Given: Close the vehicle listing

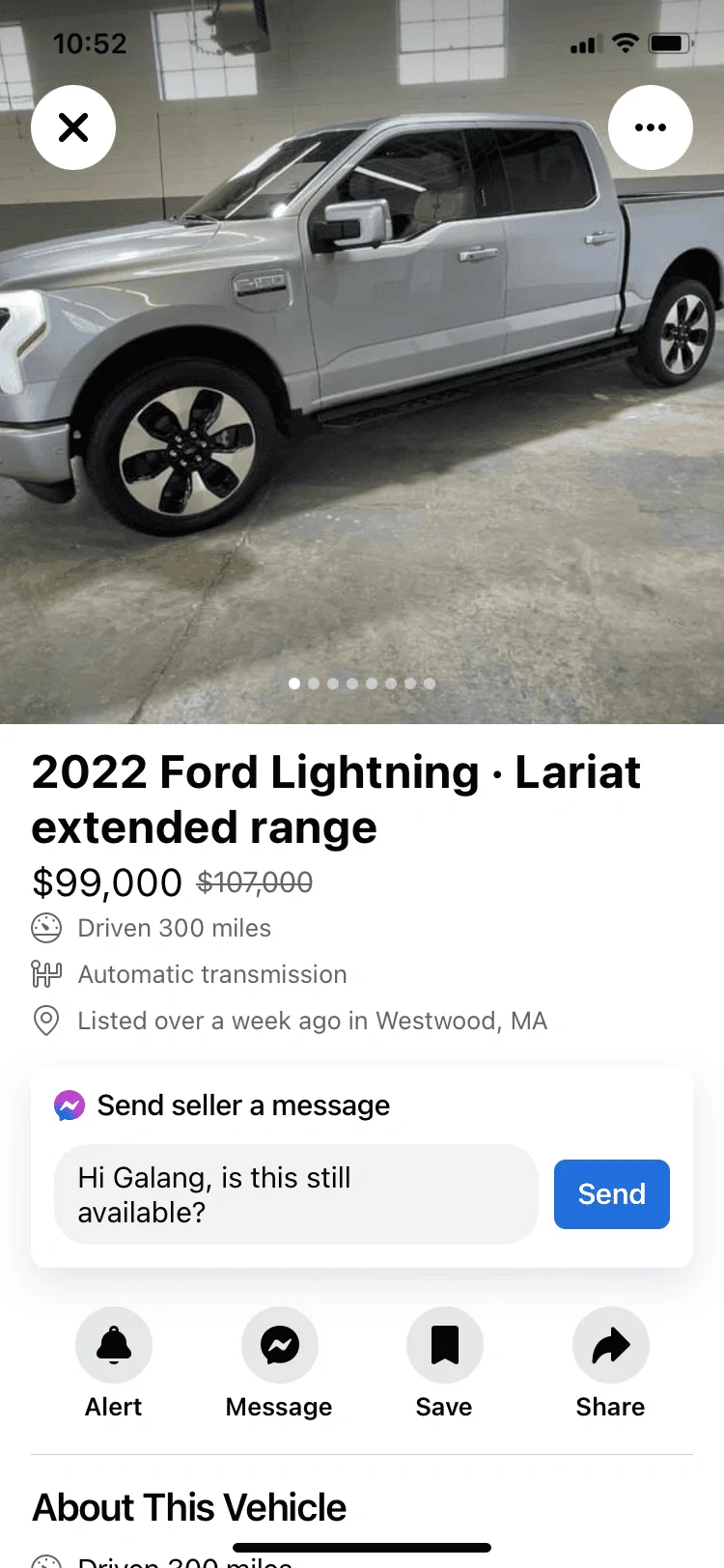Looking at the screenshot, I should 73,127.
